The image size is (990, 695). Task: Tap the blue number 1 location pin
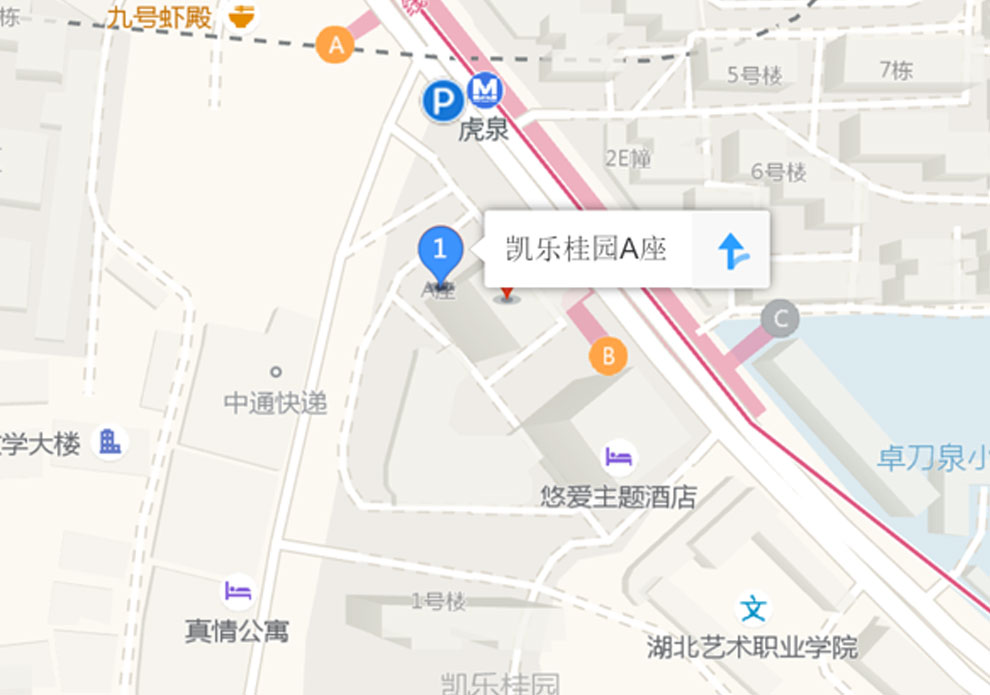(x=439, y=252)
